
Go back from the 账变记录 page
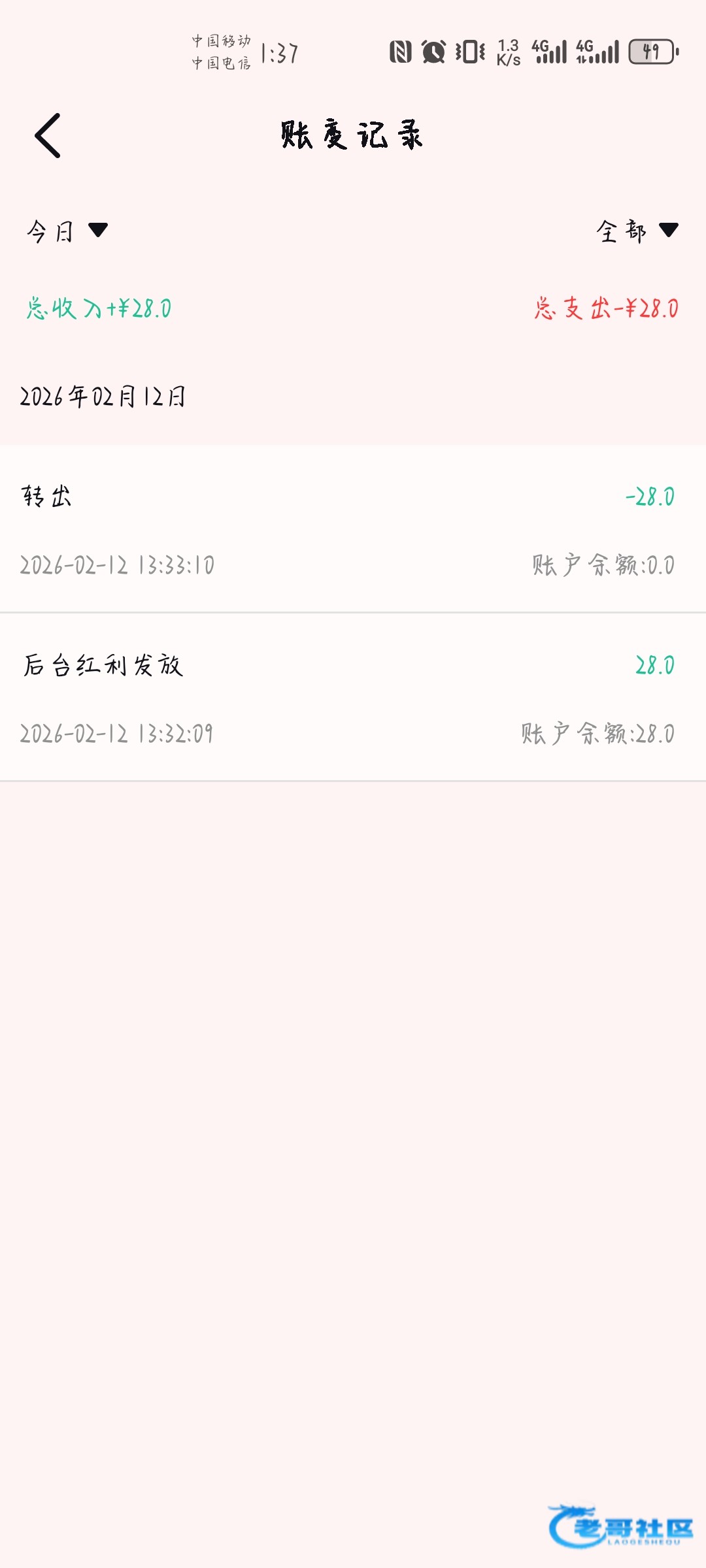[x=48, y=136]
